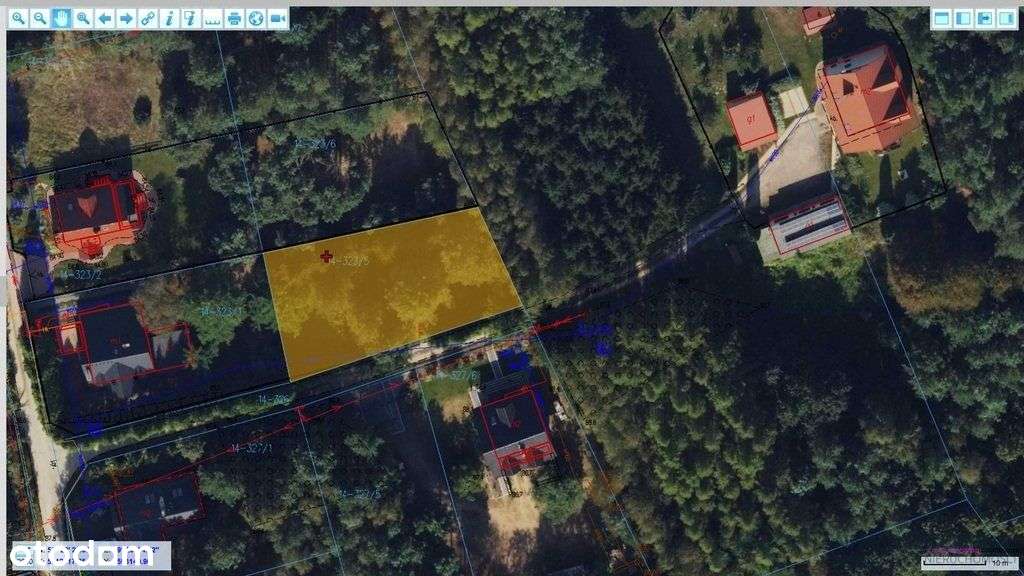Show the left side panel layout
Screen dimensions: 1024x576
point(963,18)
